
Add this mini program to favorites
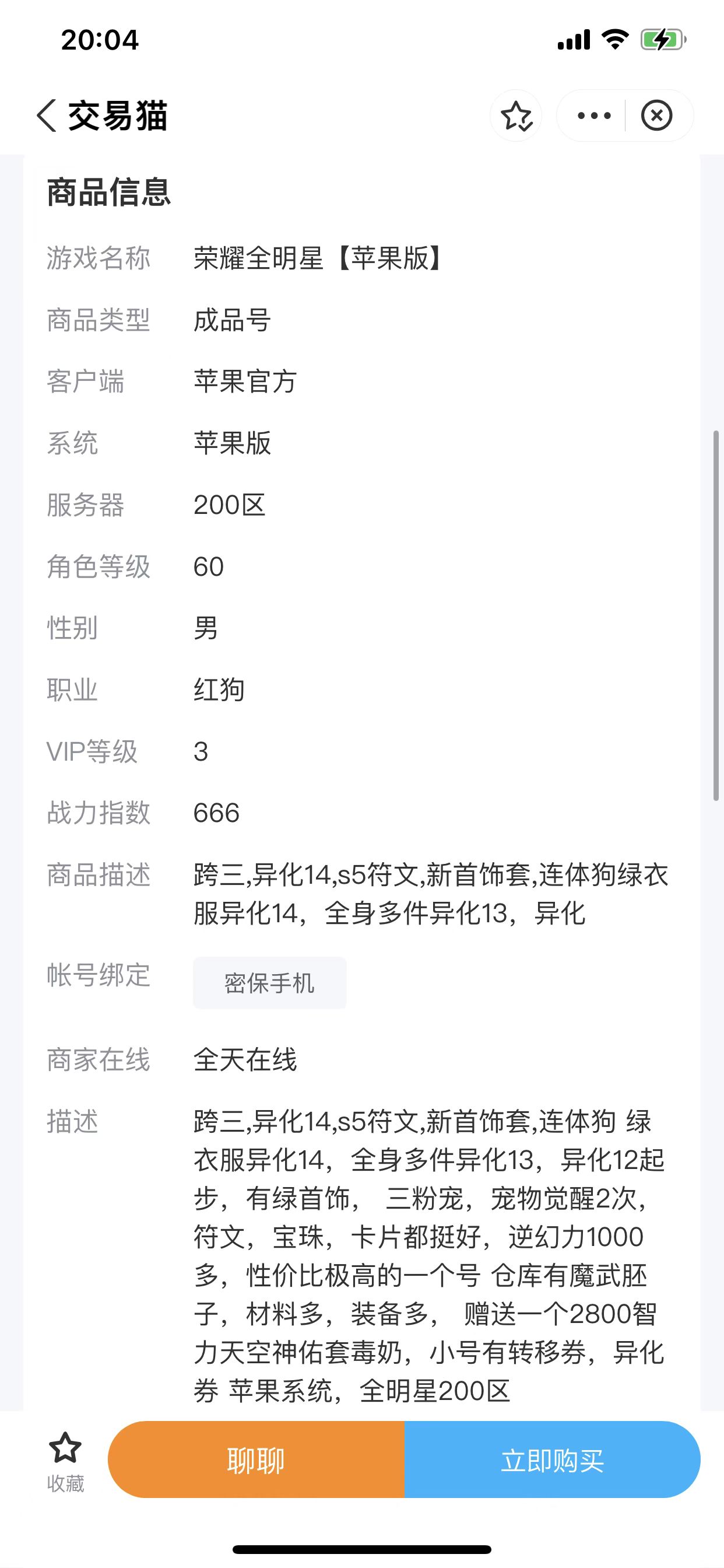[516, 116]
